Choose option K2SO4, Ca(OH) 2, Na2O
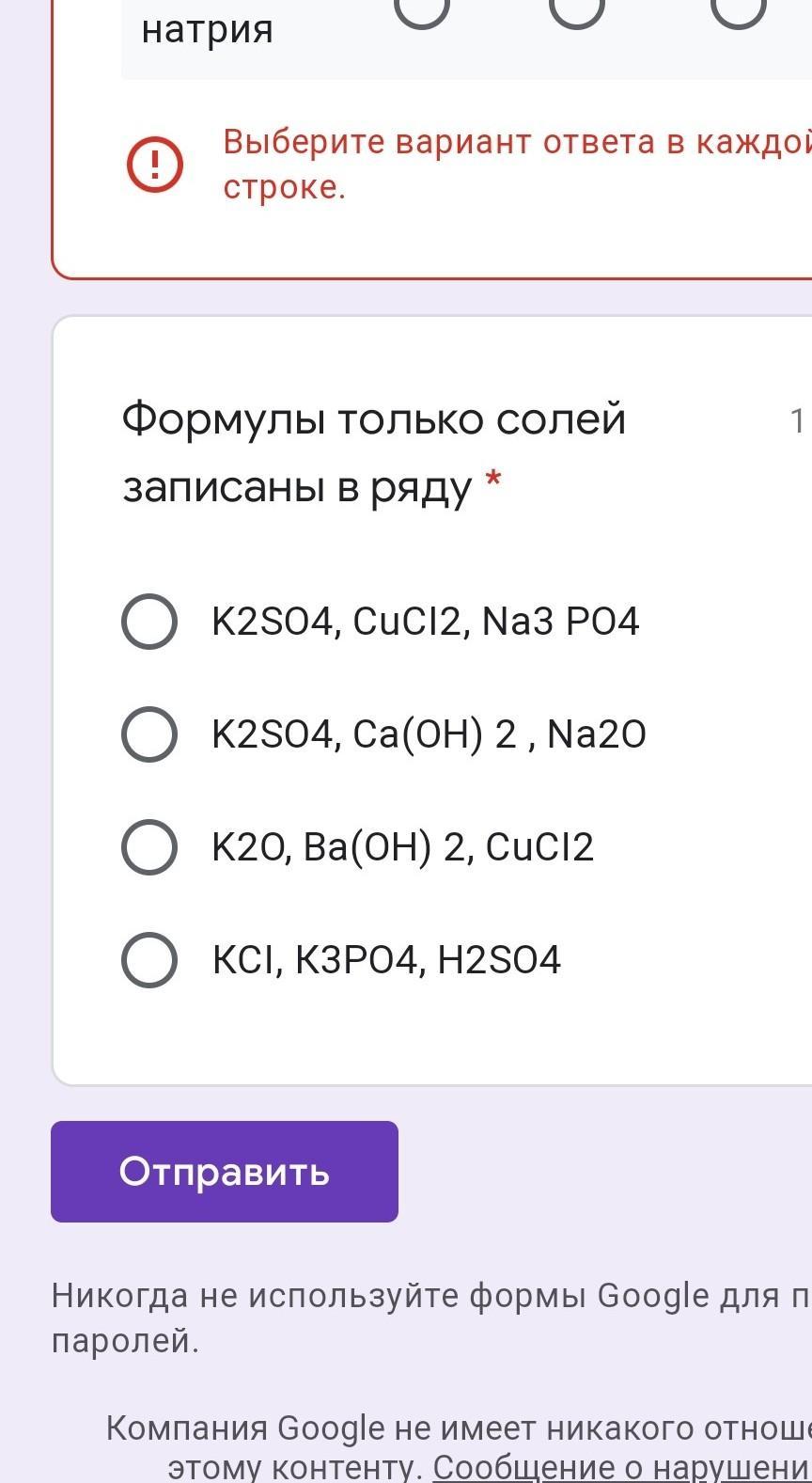The image size is (812, 1483). (149, 734)
